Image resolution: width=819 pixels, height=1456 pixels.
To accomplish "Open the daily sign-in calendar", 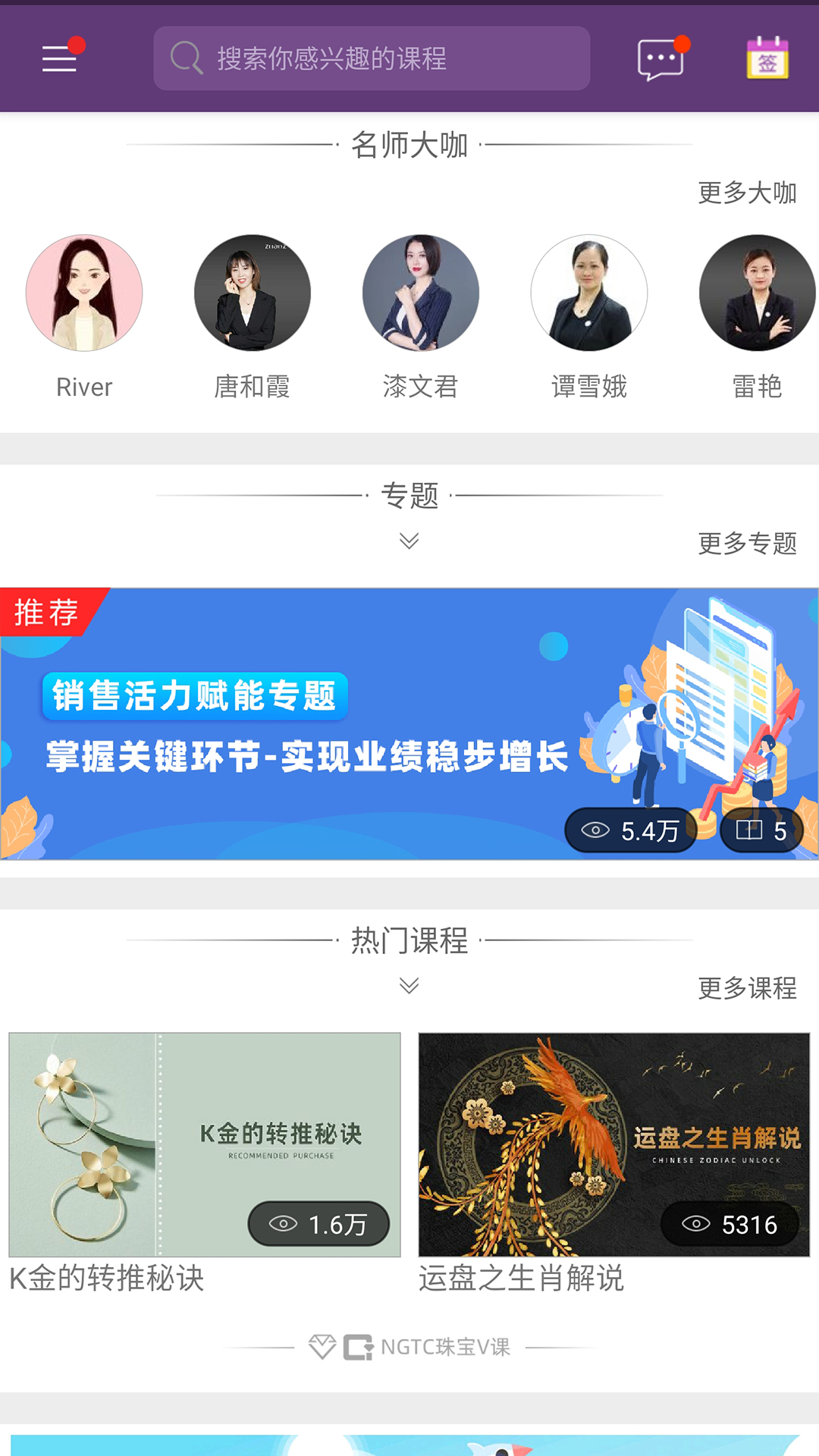I will pos(767,58).
